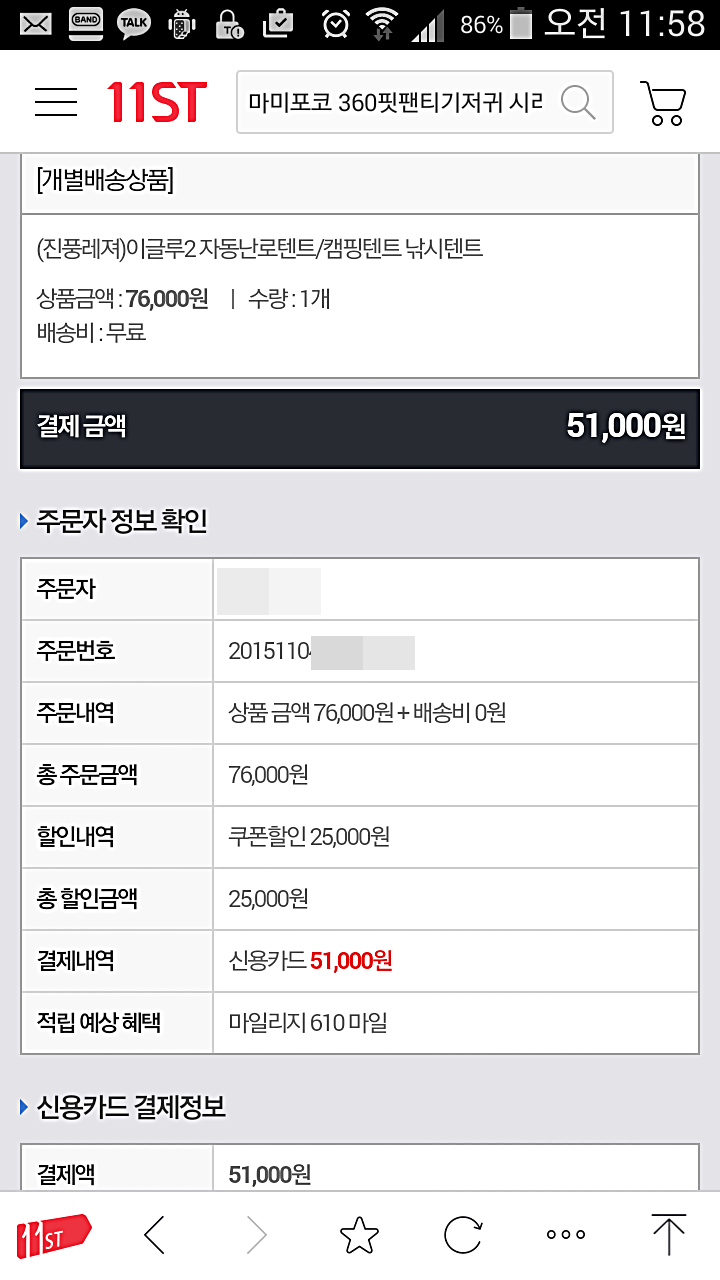
Task: Tap the magnifier search icon
Action: point(578,102)
